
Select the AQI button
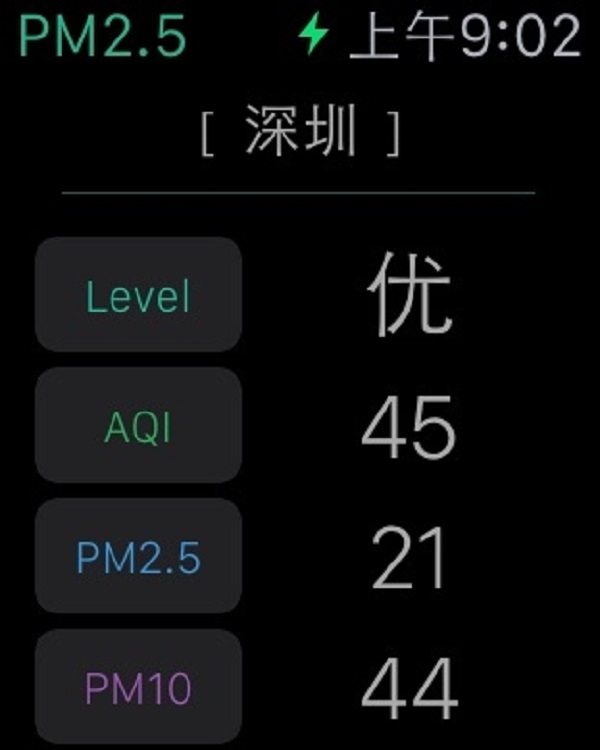[138, 426]
